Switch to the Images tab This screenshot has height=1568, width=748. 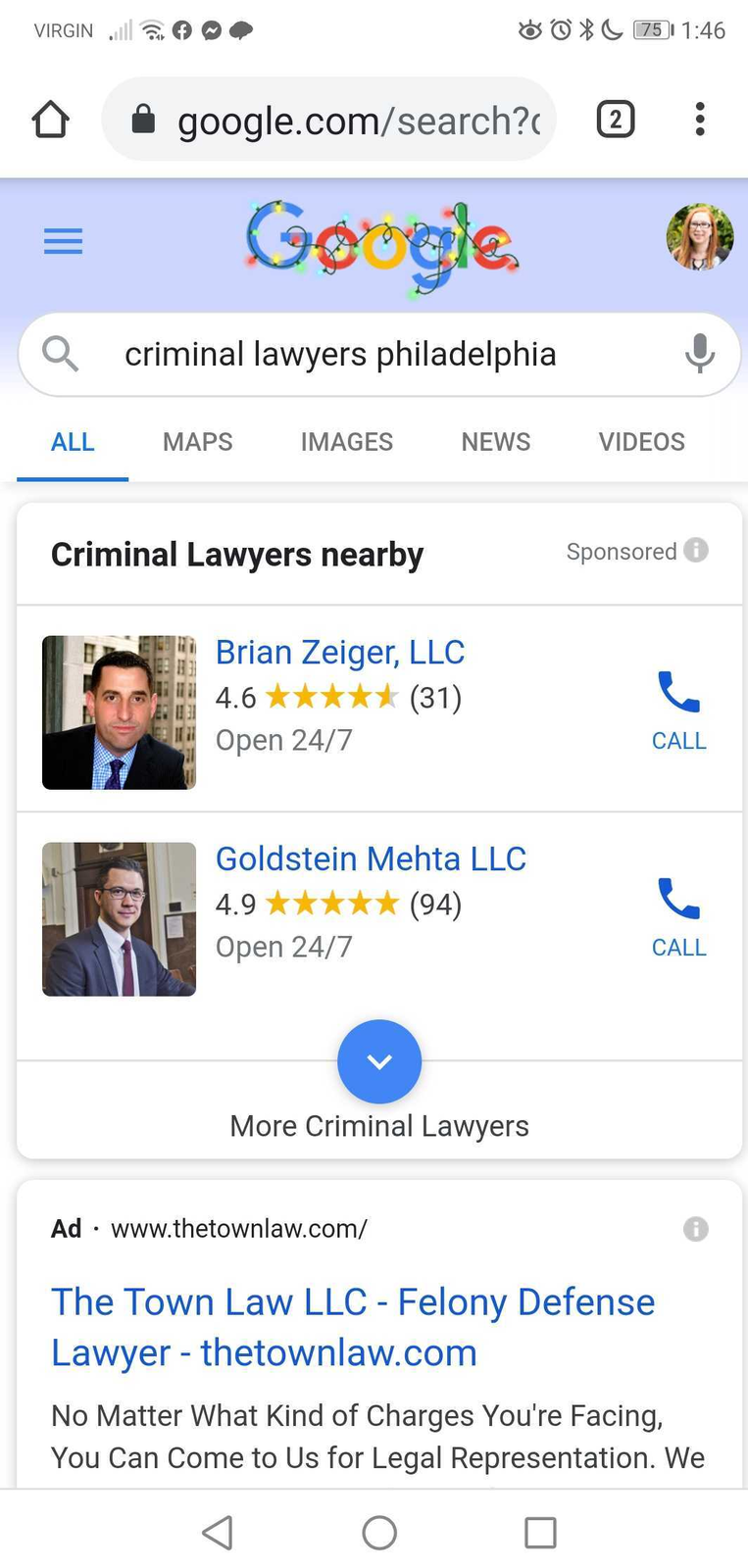(x=347, y=442)
